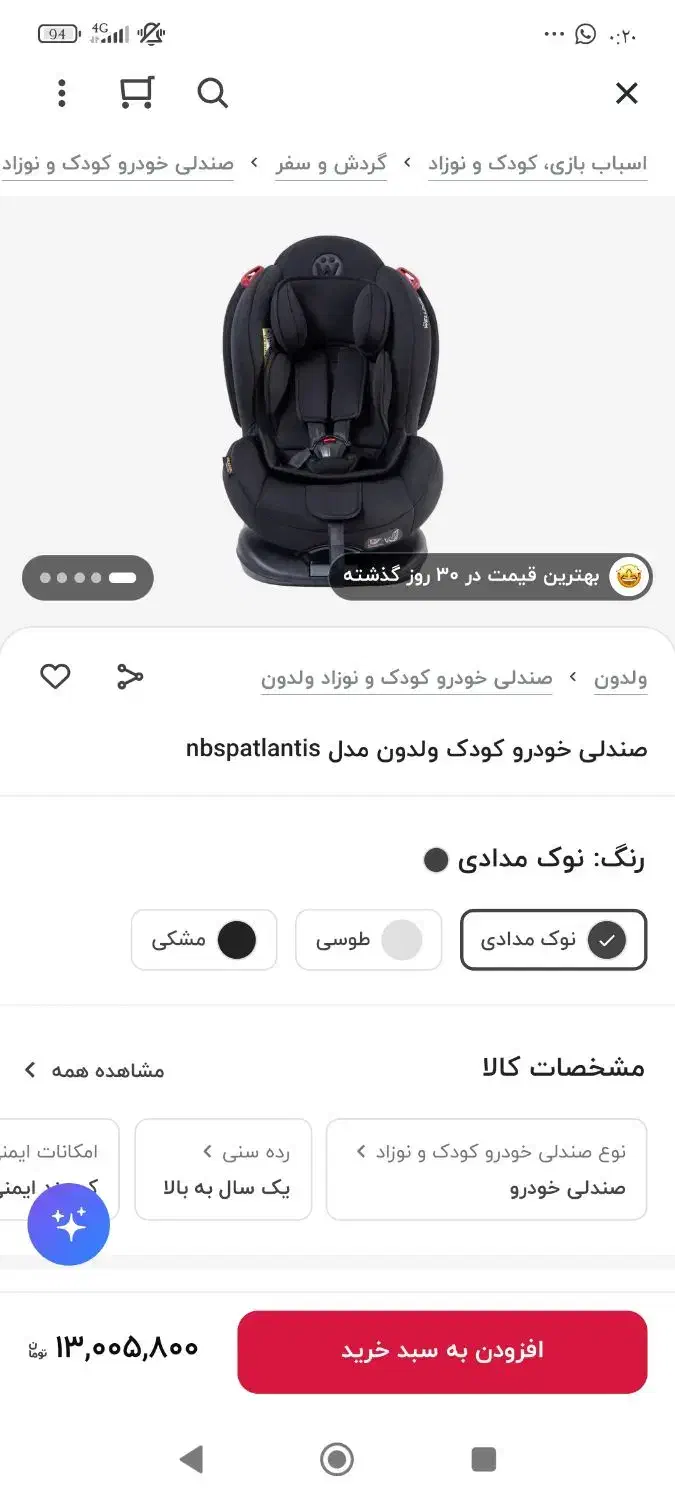The width and height of the screenshot is (675, 1500).
Task: Open the three-dot overflow menu
Action: tap(62, 94)
